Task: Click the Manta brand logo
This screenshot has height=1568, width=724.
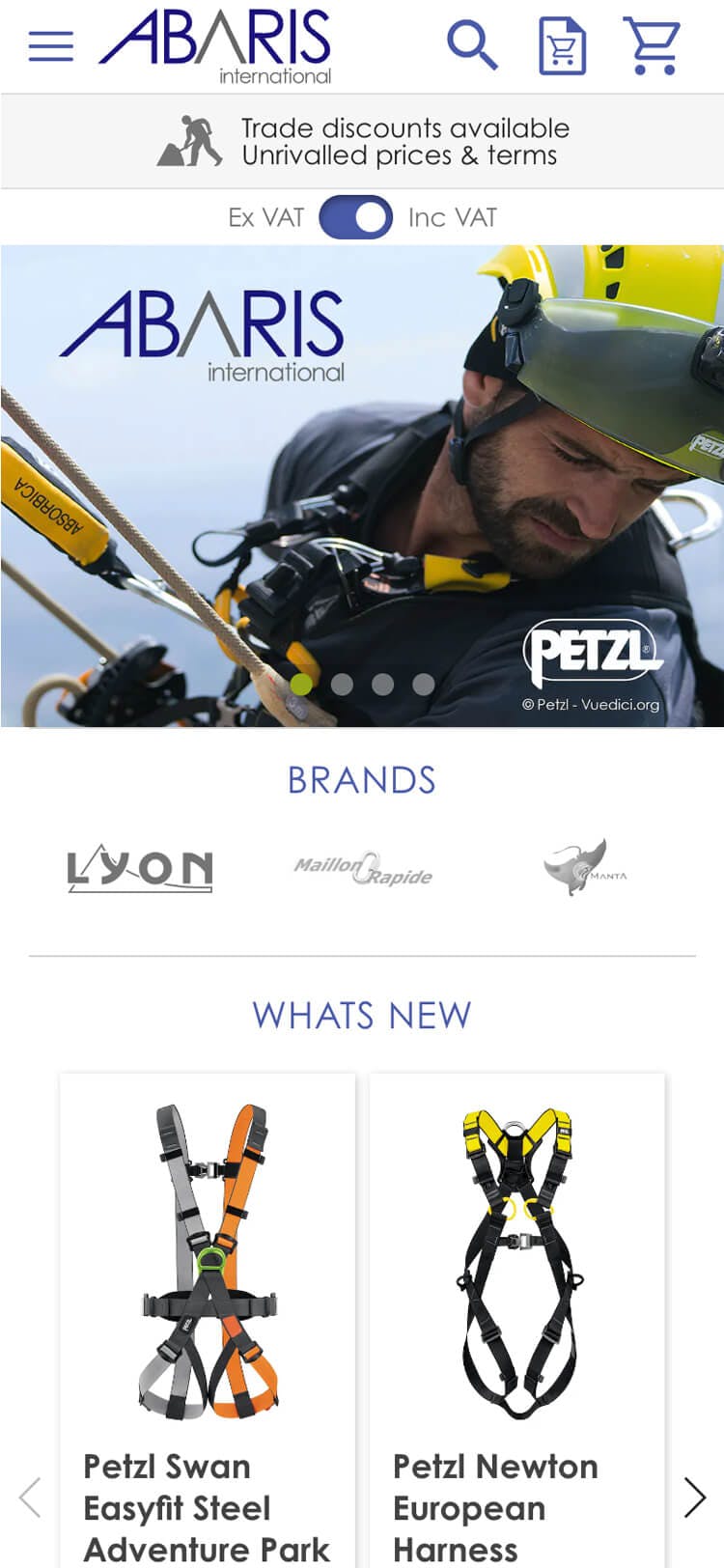Action: (x=584, y=867)
